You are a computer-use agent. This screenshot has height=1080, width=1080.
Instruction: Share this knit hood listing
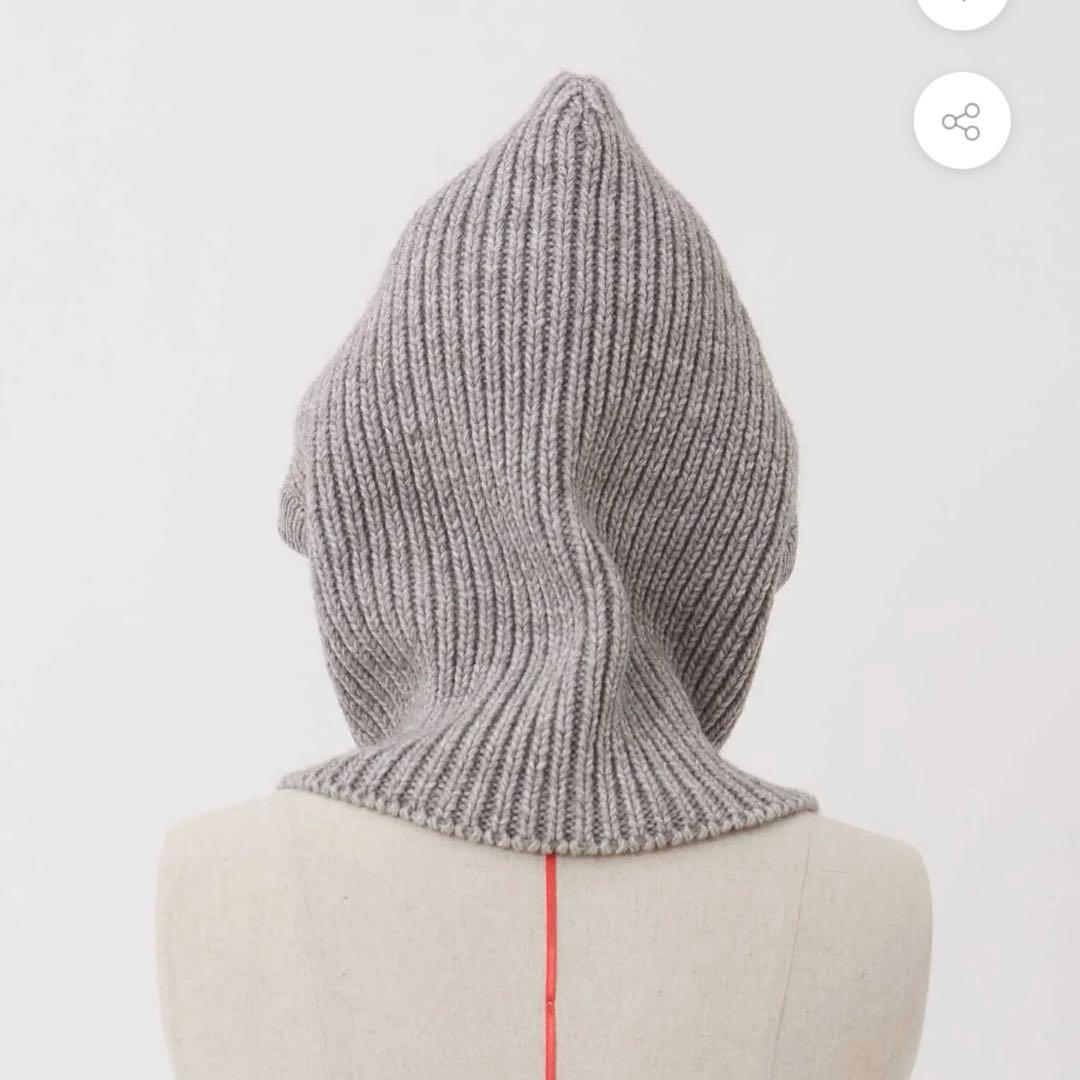961,121
